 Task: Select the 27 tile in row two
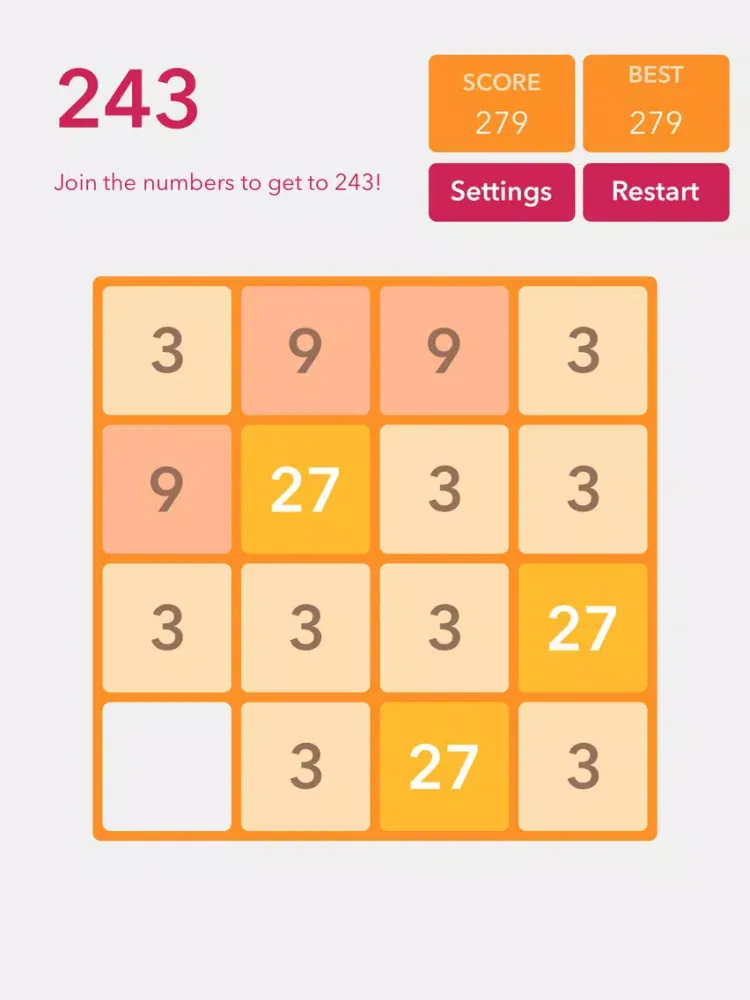click(x=305, y=487)
